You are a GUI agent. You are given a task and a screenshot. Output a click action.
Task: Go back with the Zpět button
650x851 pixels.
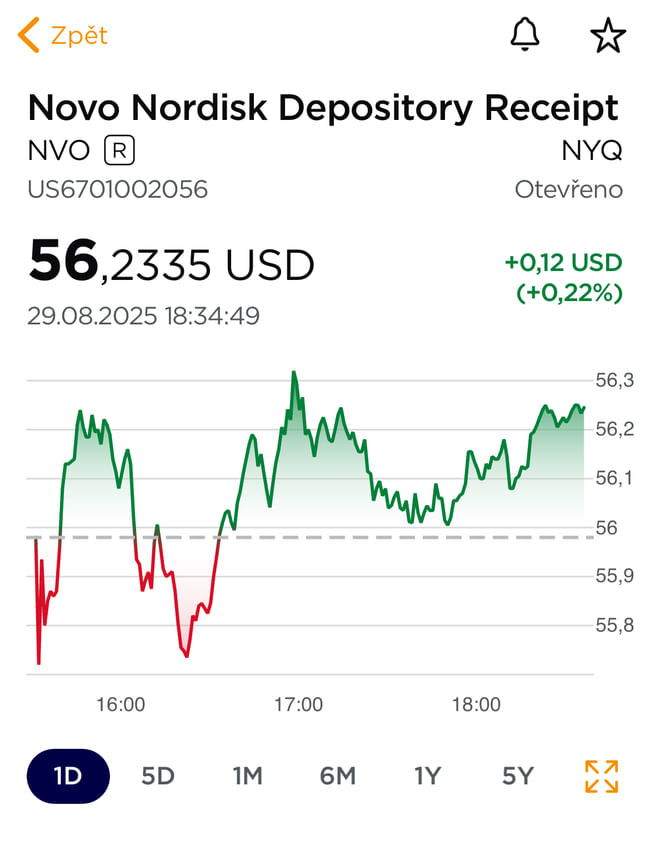(63, 36)
